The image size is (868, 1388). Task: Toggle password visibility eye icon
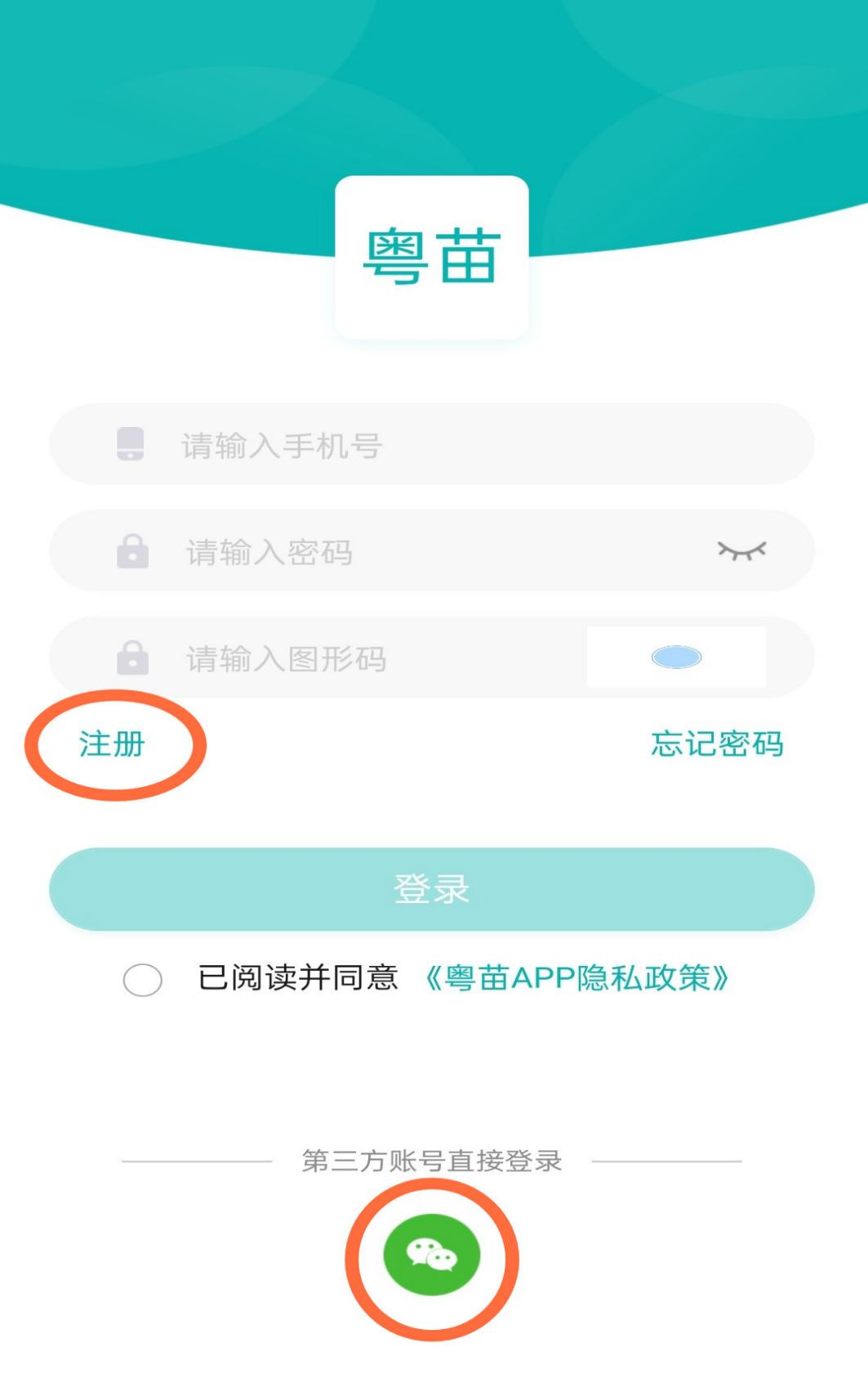coord(741,551)
